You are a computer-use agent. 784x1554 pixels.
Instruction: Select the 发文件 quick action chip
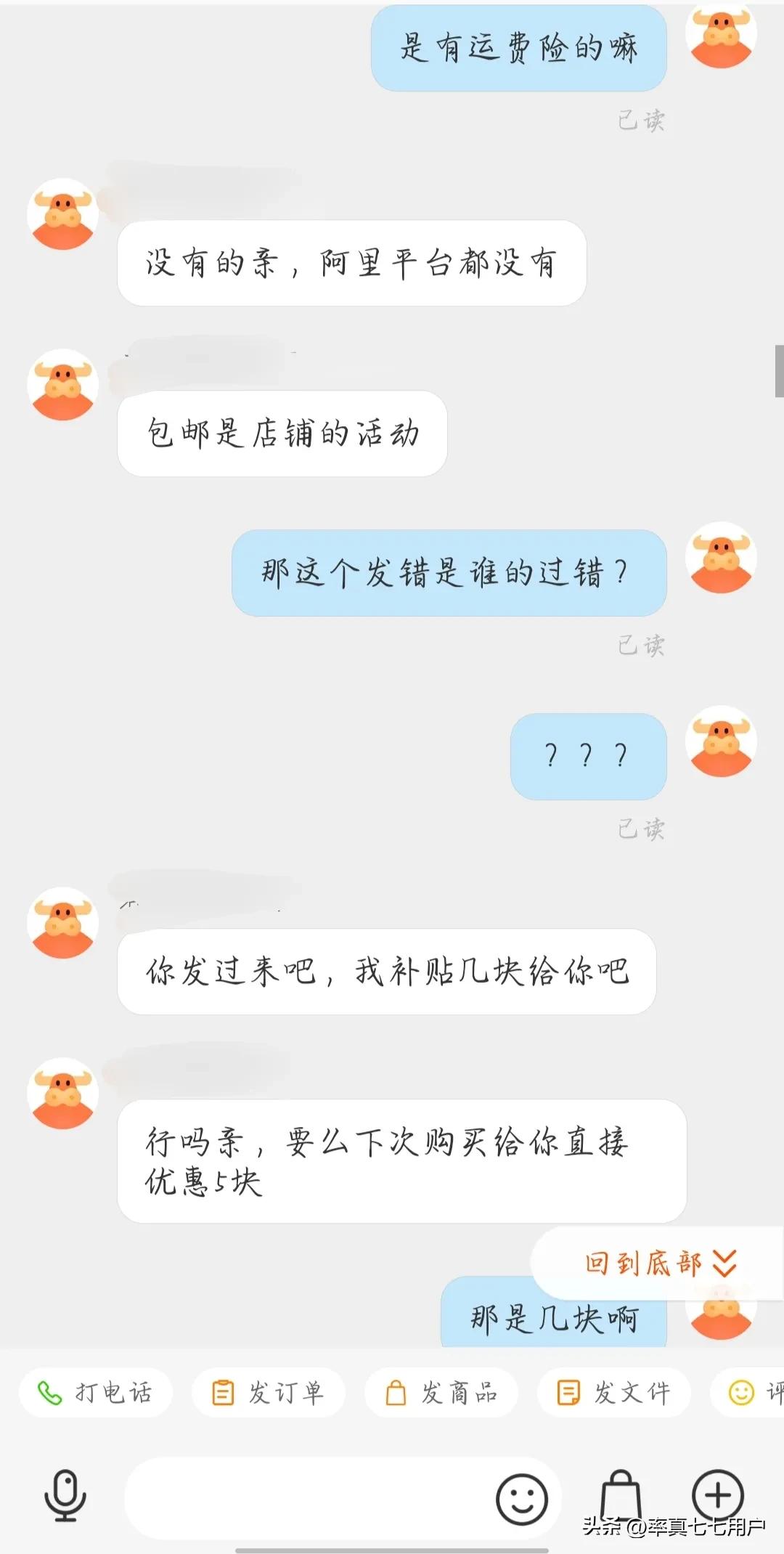point(613,1391)
